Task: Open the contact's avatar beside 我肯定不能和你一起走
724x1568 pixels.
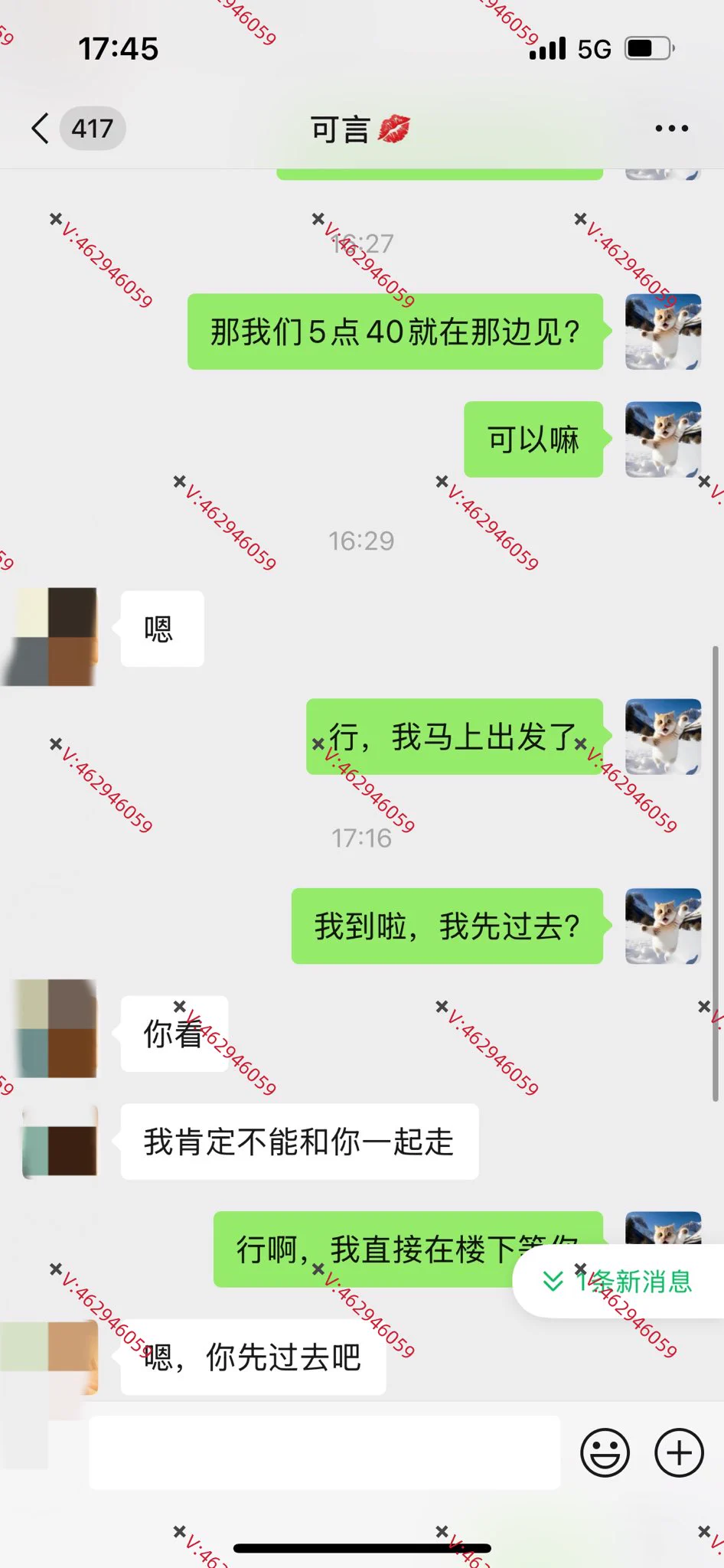Action: 60,1141
